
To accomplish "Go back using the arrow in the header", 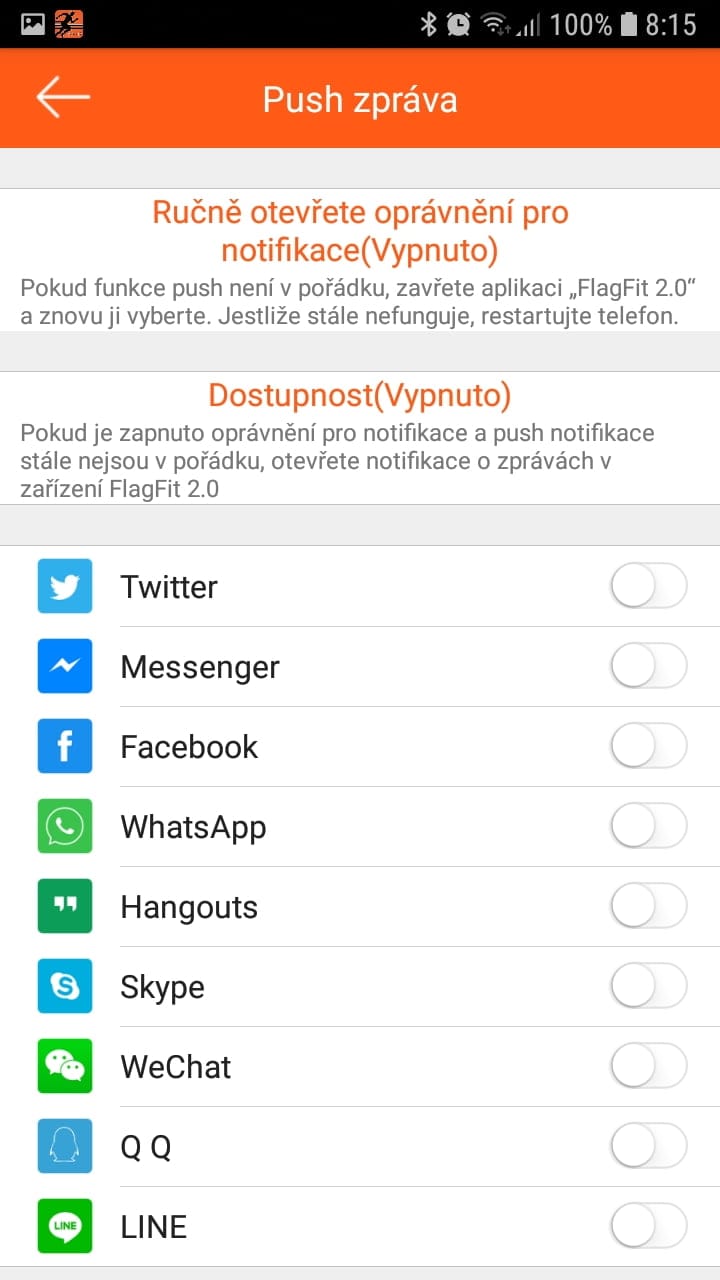I will [x=63, y=98].
